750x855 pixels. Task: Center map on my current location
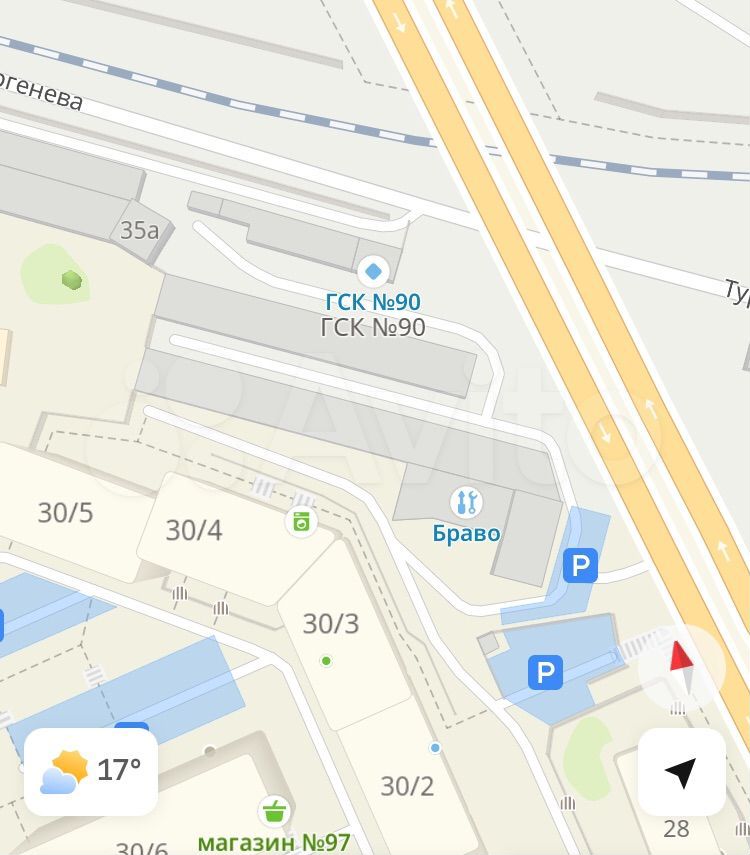coord(681,772)
